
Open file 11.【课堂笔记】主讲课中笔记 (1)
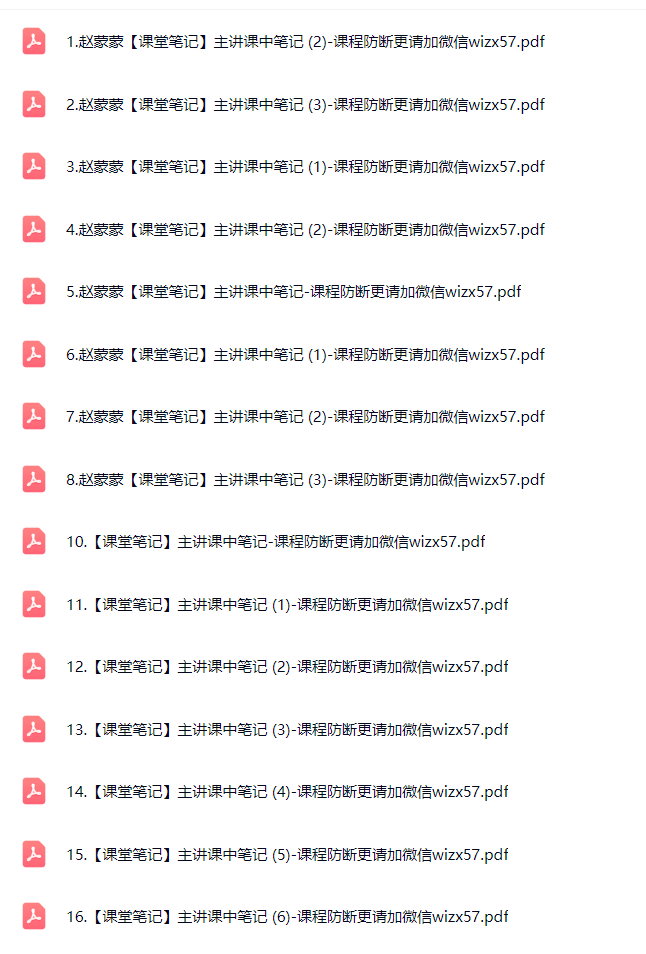click(x=287, y=604)
